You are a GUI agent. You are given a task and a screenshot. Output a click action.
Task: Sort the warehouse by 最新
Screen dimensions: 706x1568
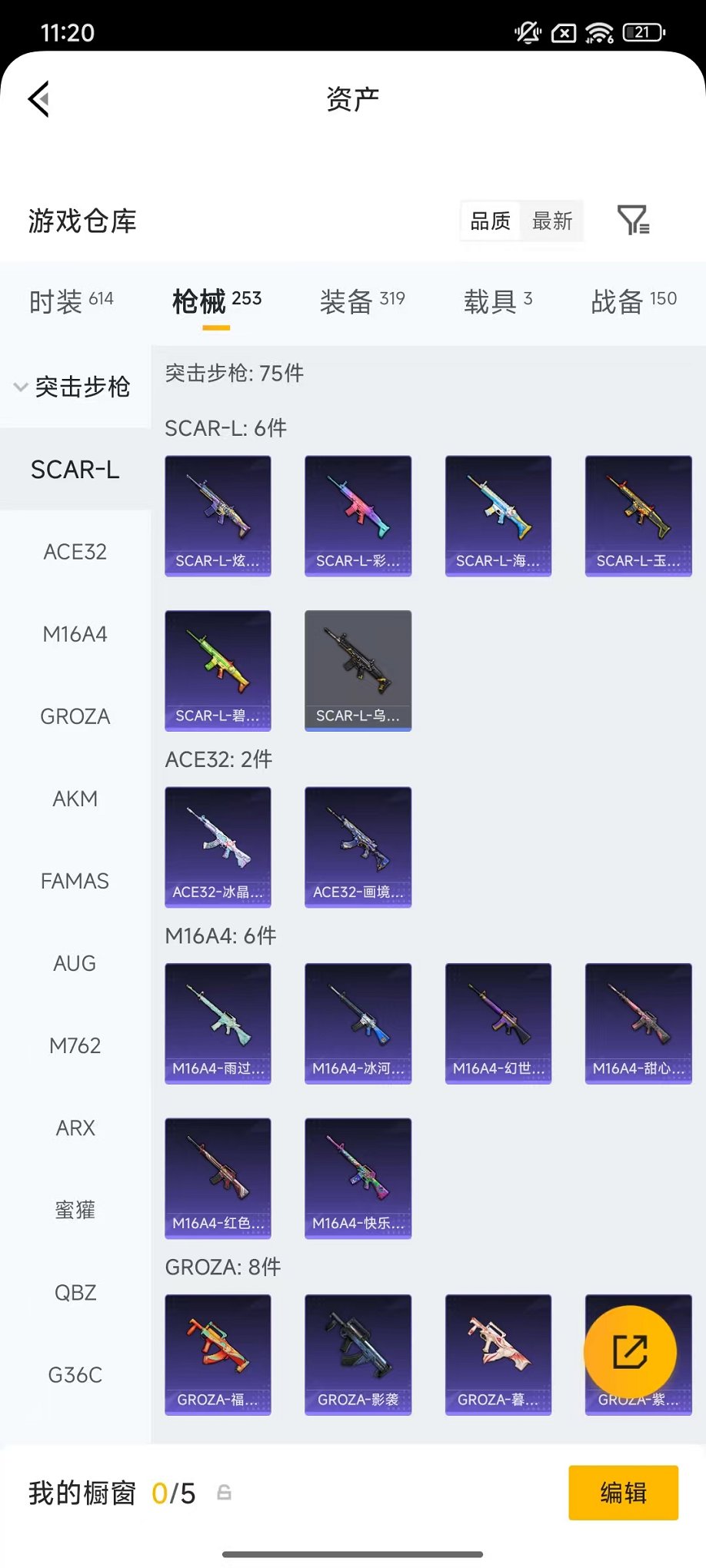[x=552, y=221]
